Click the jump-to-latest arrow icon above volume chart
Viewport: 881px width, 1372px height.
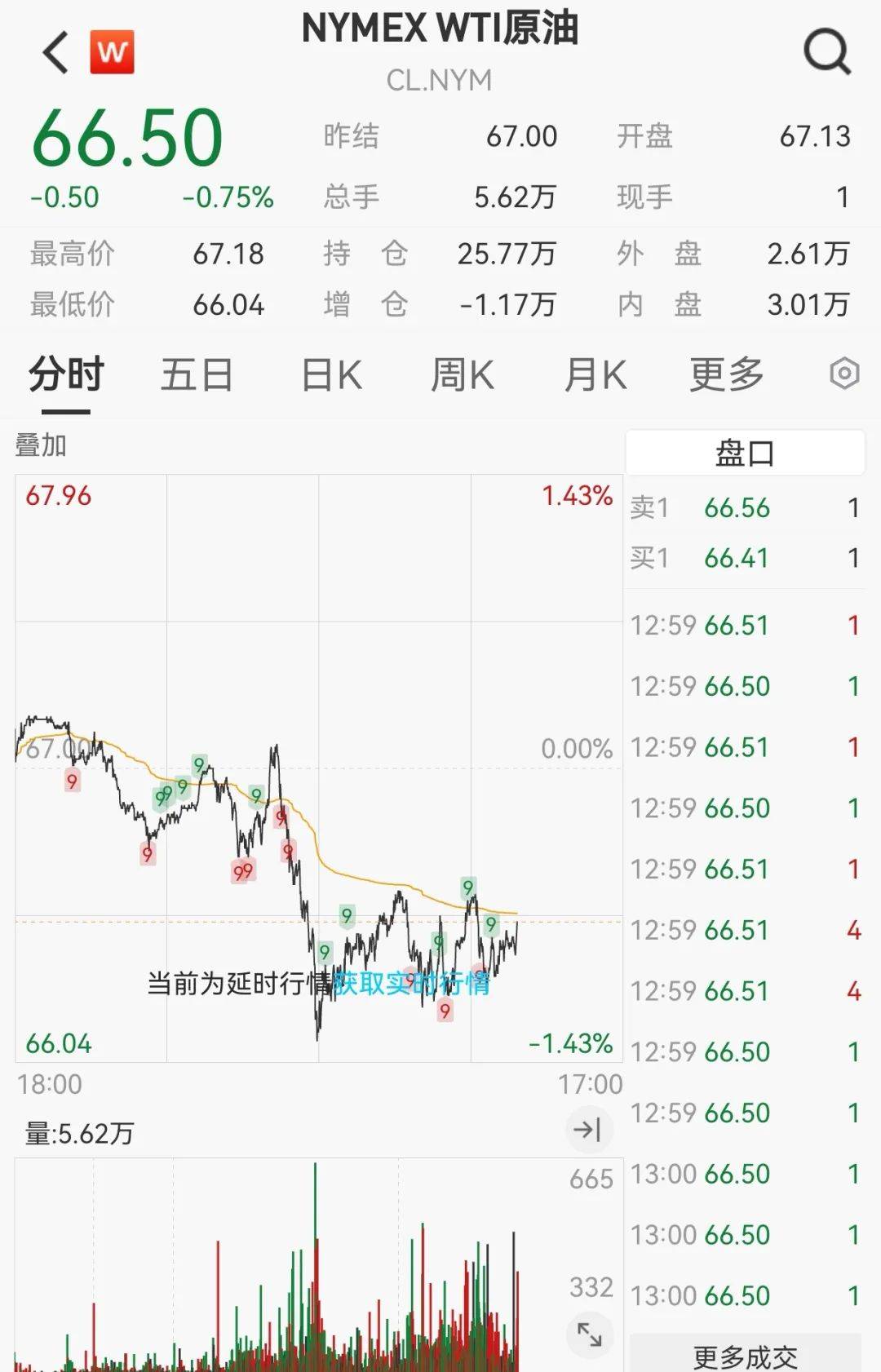[589, 1129]
